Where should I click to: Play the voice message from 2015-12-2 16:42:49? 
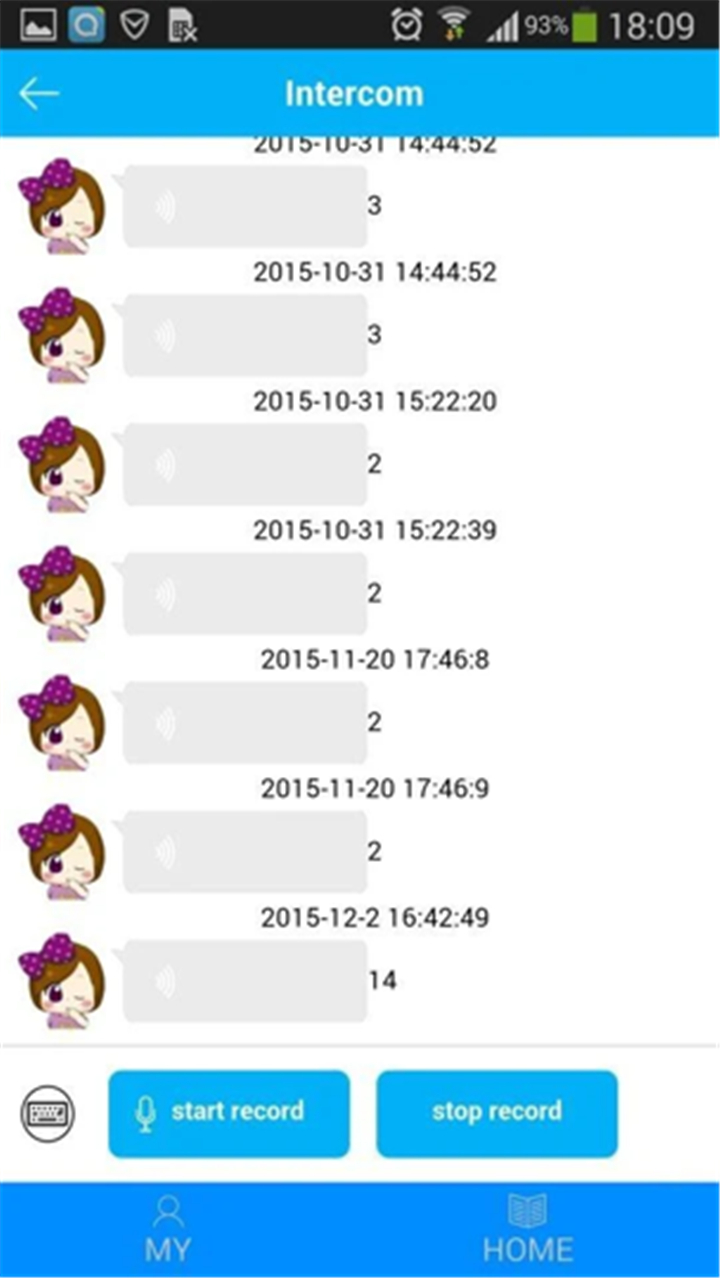(245, 981)
